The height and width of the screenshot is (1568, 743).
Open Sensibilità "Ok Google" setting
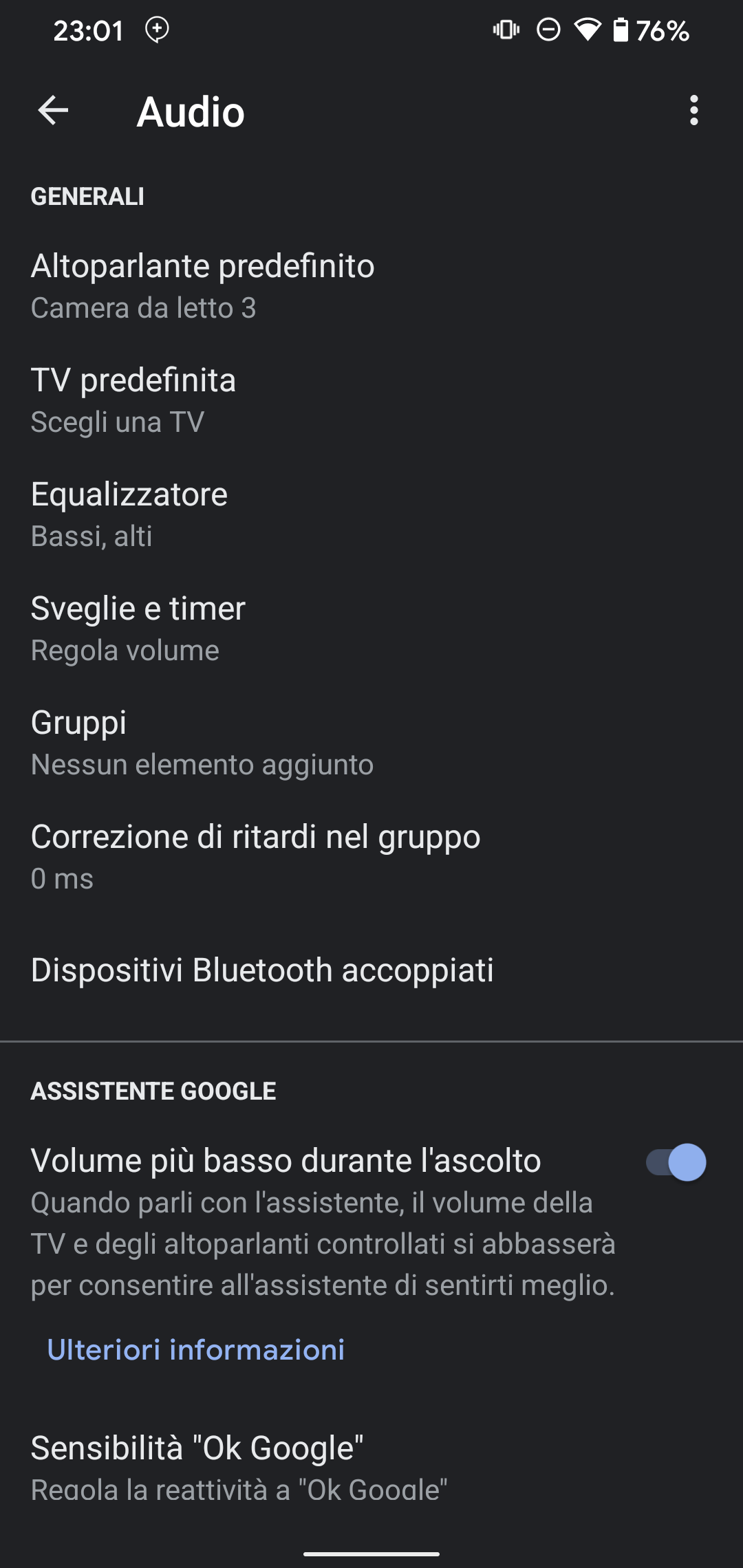click(371, 1468)
